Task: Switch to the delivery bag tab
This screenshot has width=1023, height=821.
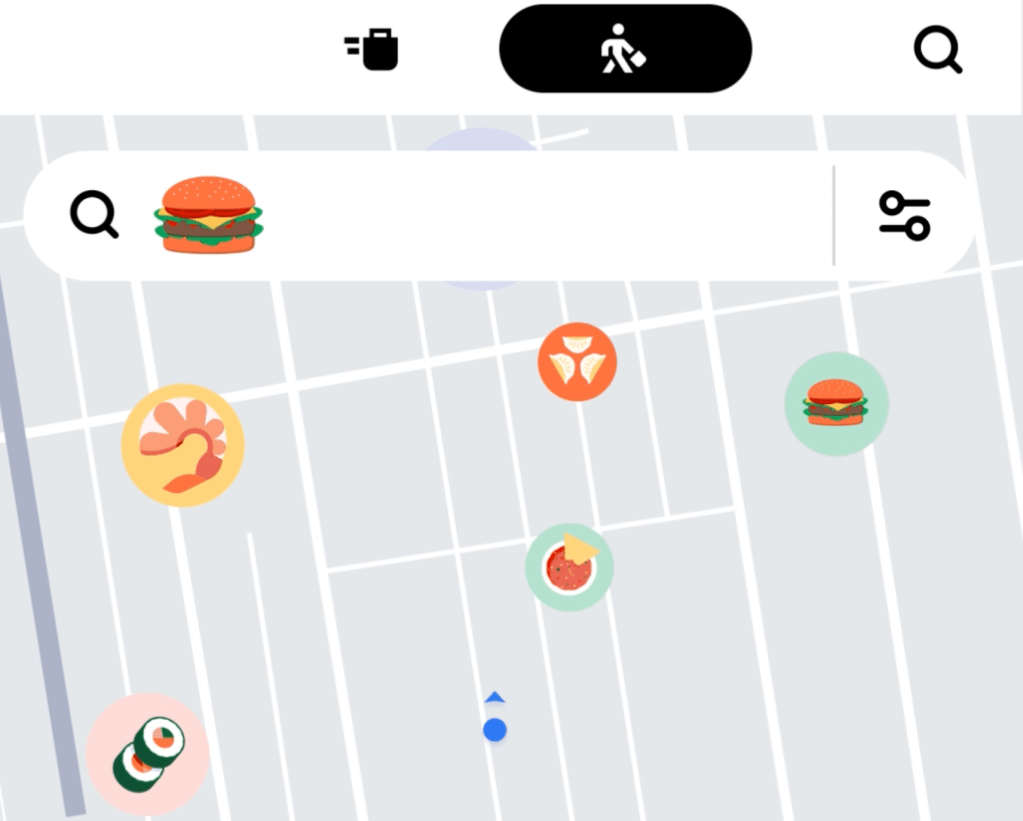Action: pos(372,49)
